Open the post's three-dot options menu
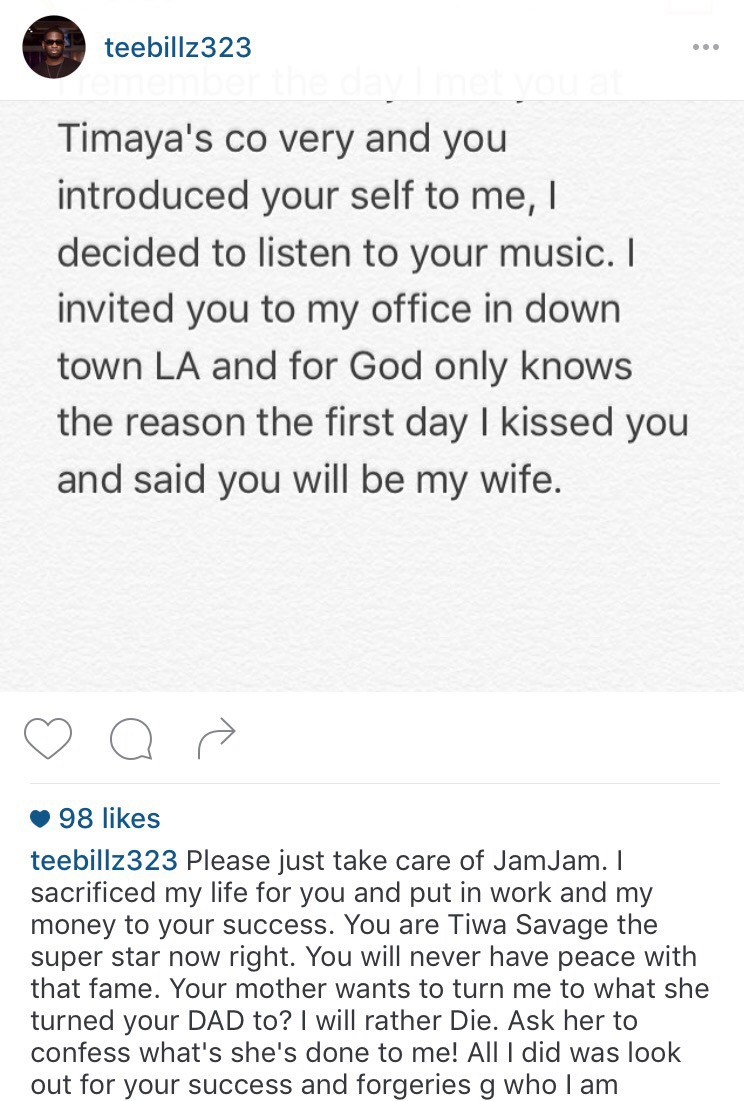Viewport: 744px width, 1101px height. [x=705, y=47]
